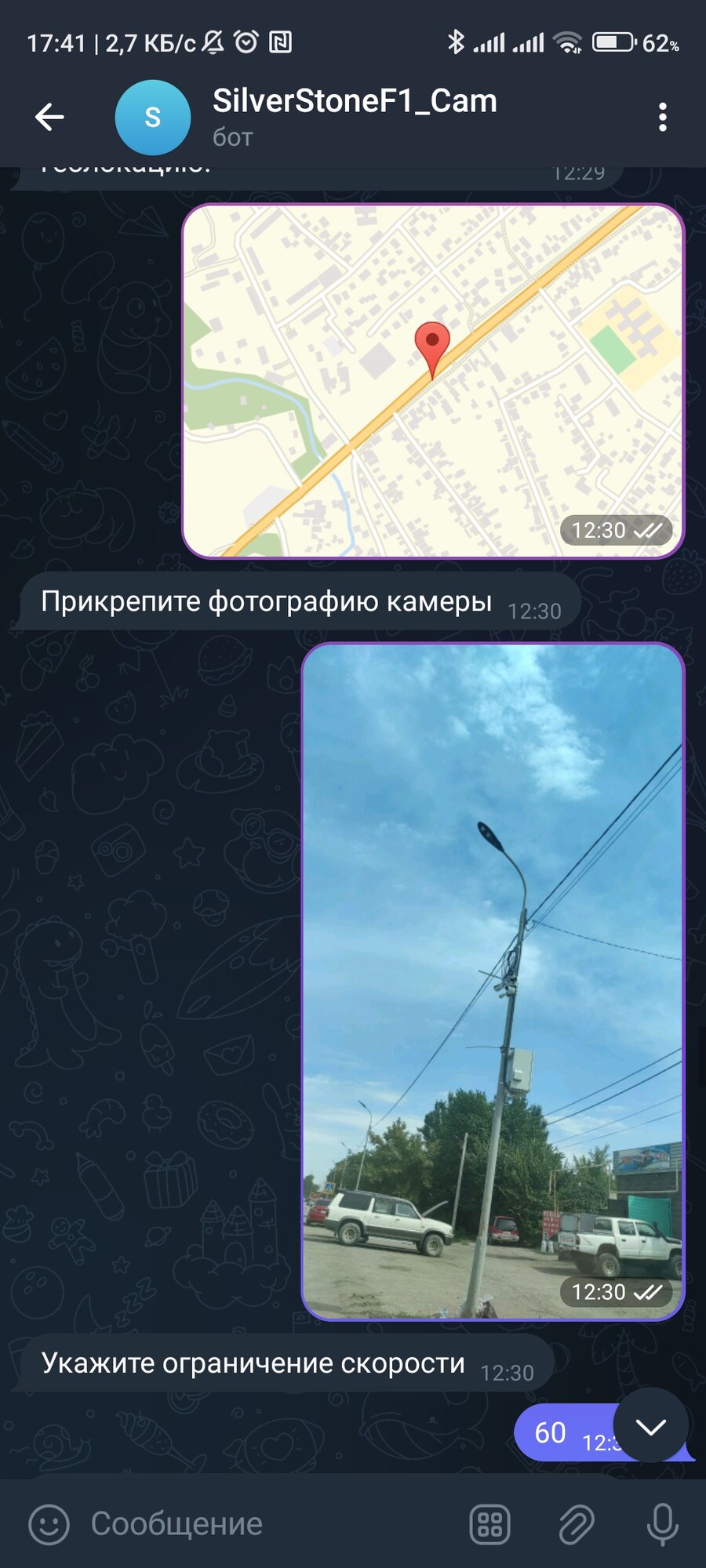The image size is (706, 1568).
Task: Attach a file with the paperclip
Action: click(x=577, y=1525)
